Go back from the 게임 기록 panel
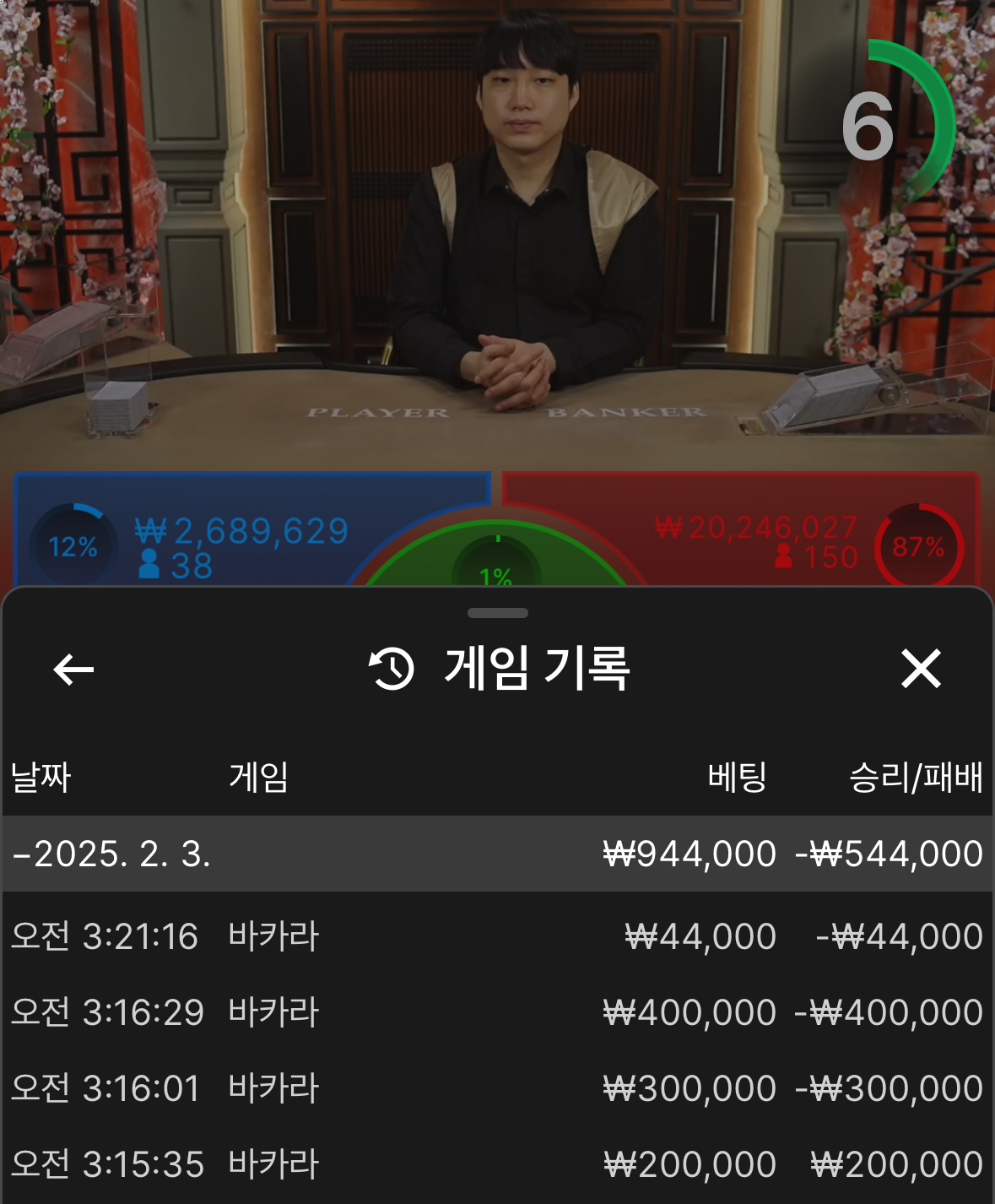The width and height of the screenshot is (995, 1204). click(73, 670)
